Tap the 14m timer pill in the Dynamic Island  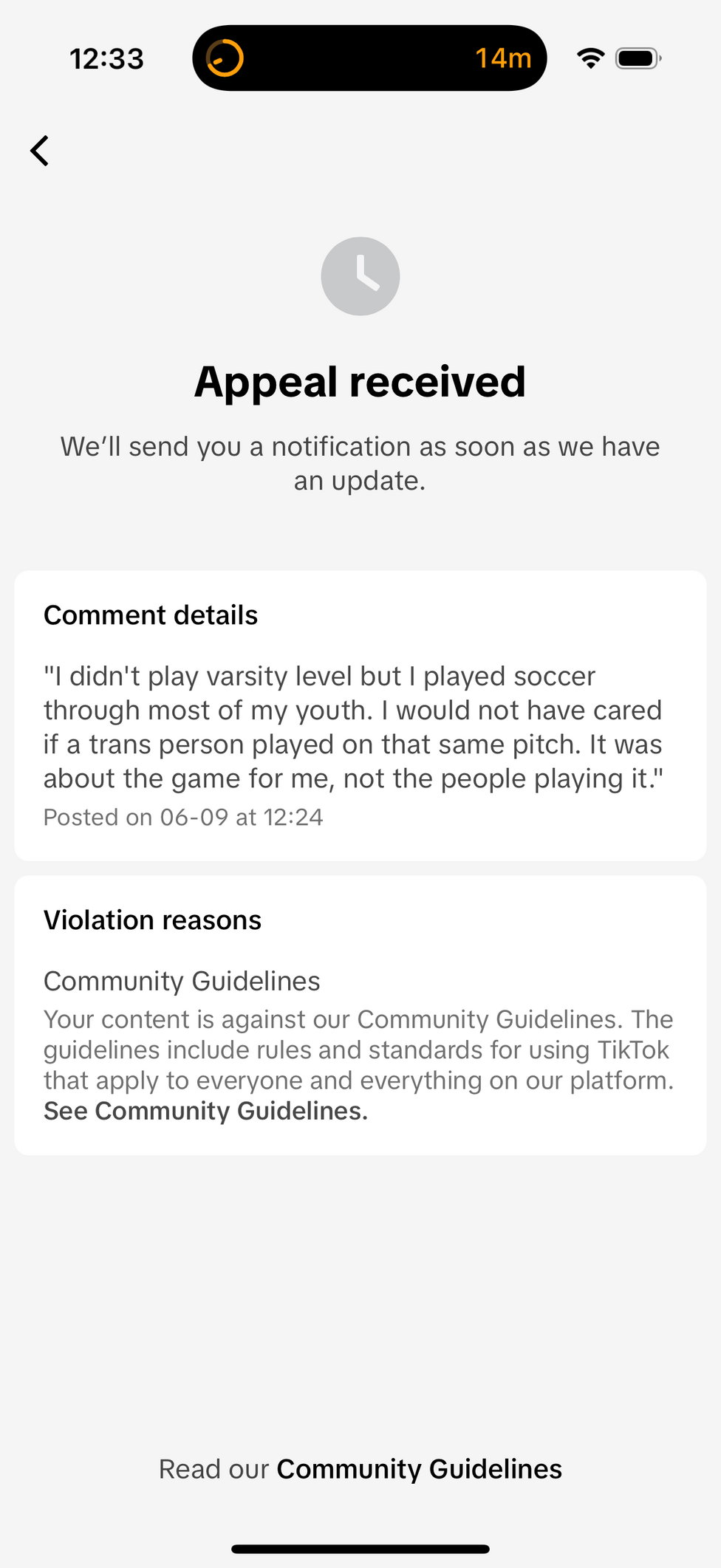click(369, 58)
